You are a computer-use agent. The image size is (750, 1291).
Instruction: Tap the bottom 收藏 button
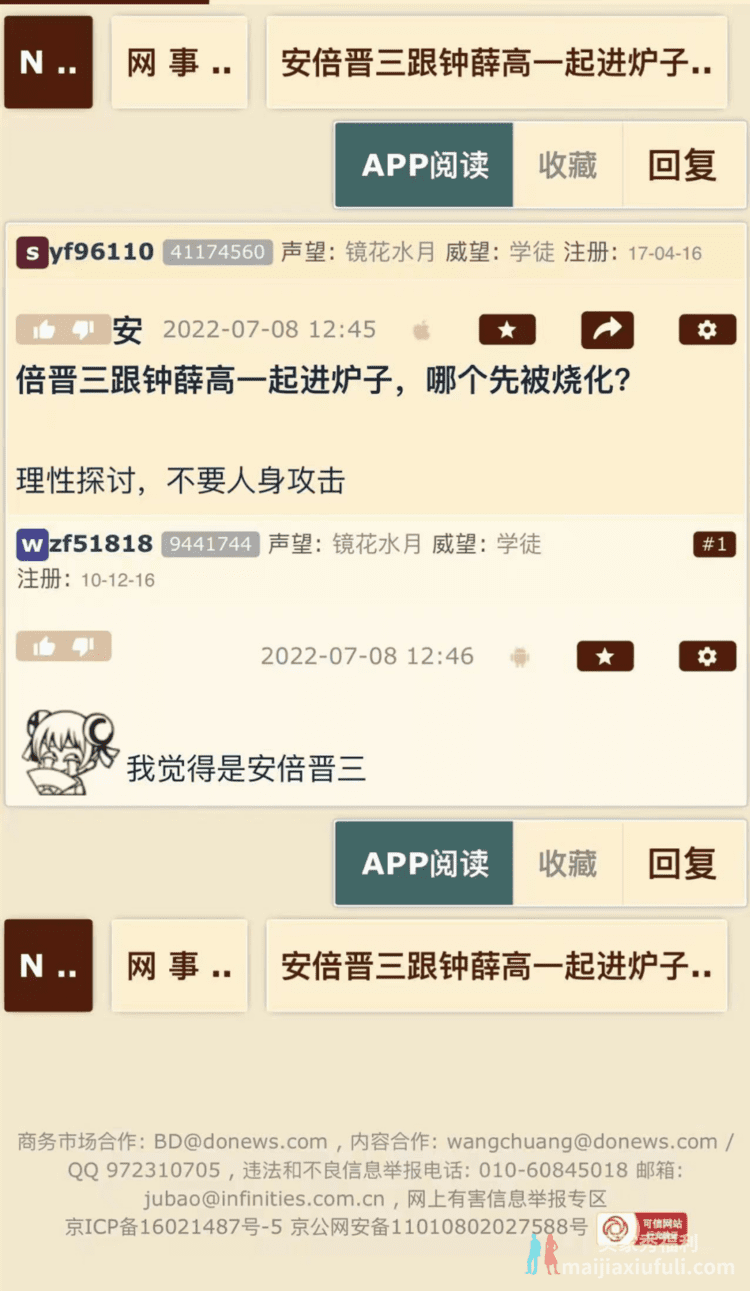click(567, 863)
